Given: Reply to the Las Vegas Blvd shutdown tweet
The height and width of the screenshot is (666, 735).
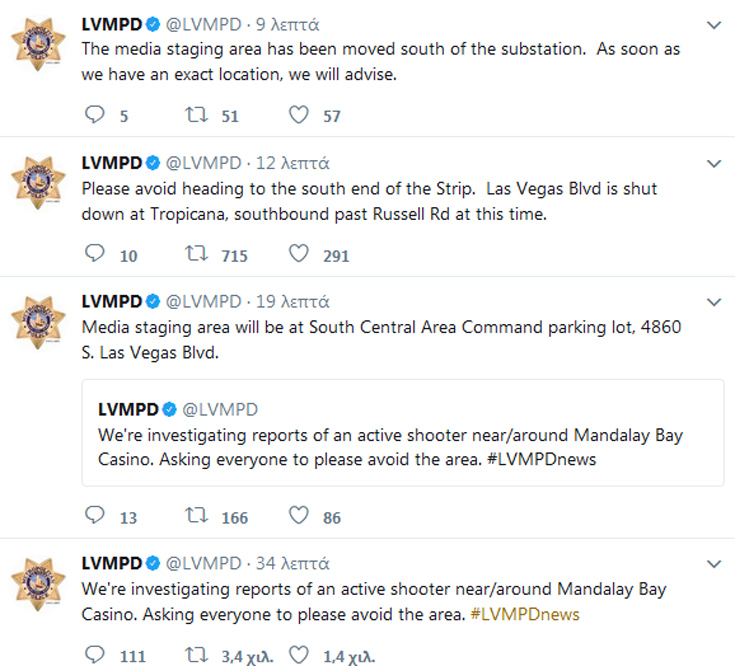Looking at the screenshot, I should 95,254.
